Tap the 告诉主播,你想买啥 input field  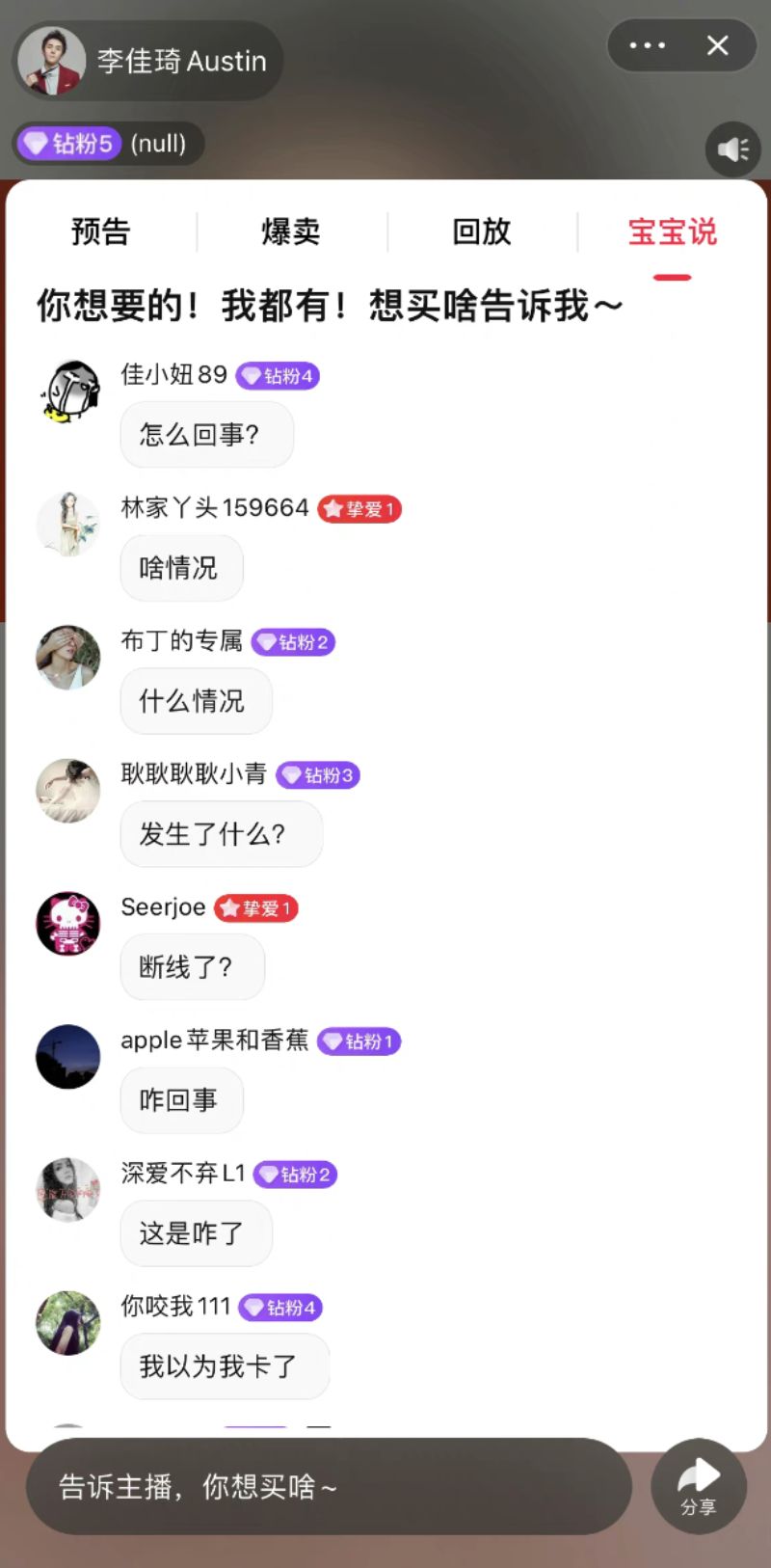point(328,1486)
